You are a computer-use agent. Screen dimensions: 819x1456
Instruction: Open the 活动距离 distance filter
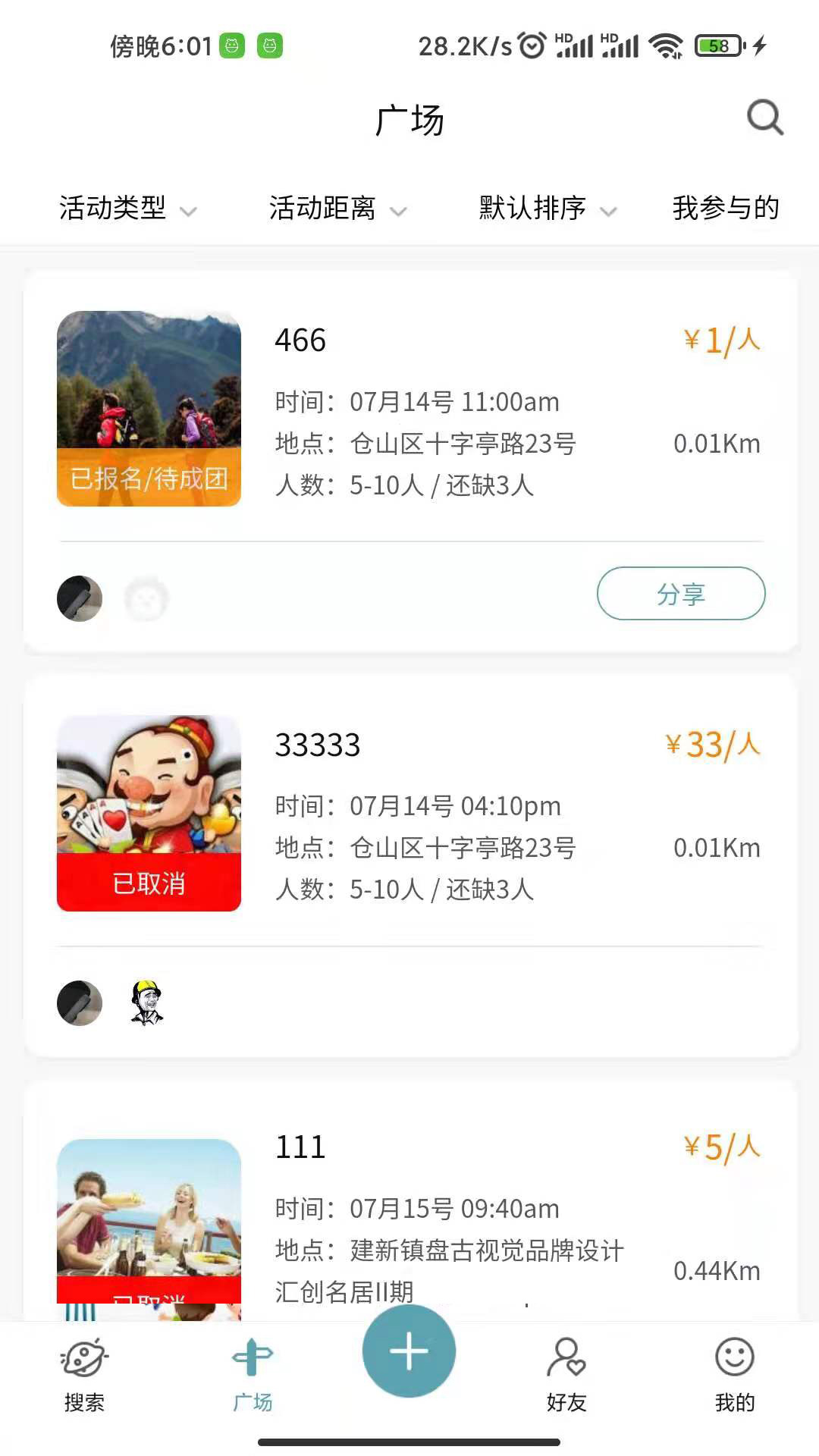pos(337,210)
